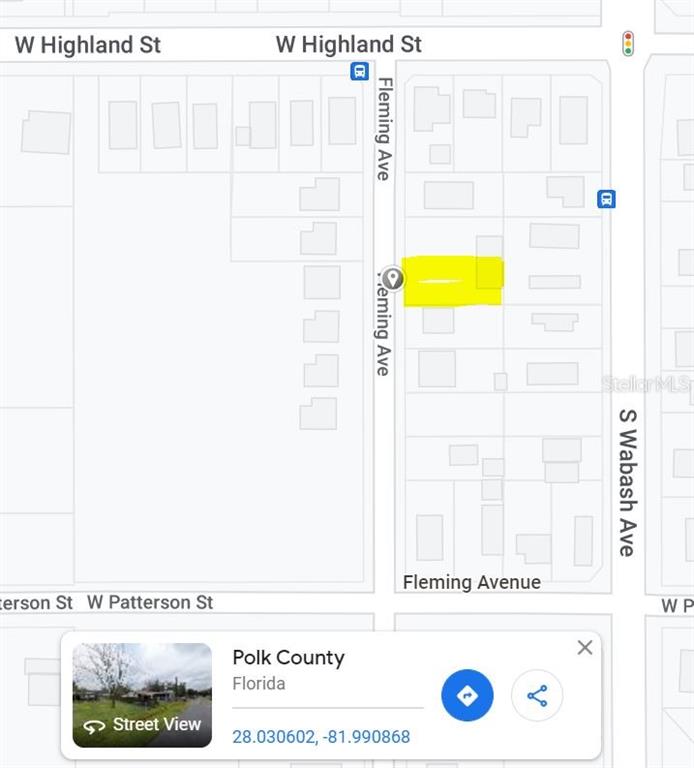
Task: Tap the dropped pin on Fleming Ave
Action: tap(393, 278)
